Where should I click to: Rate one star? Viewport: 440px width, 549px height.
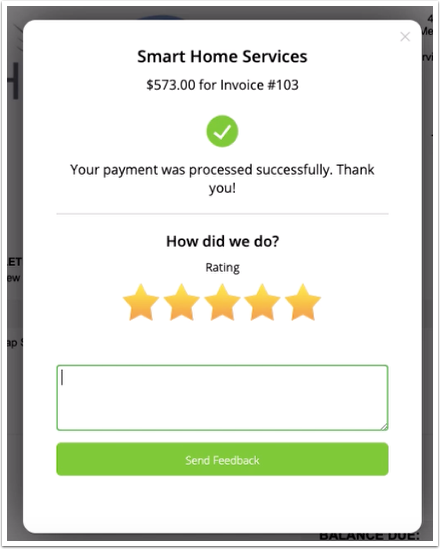(141, 303)
